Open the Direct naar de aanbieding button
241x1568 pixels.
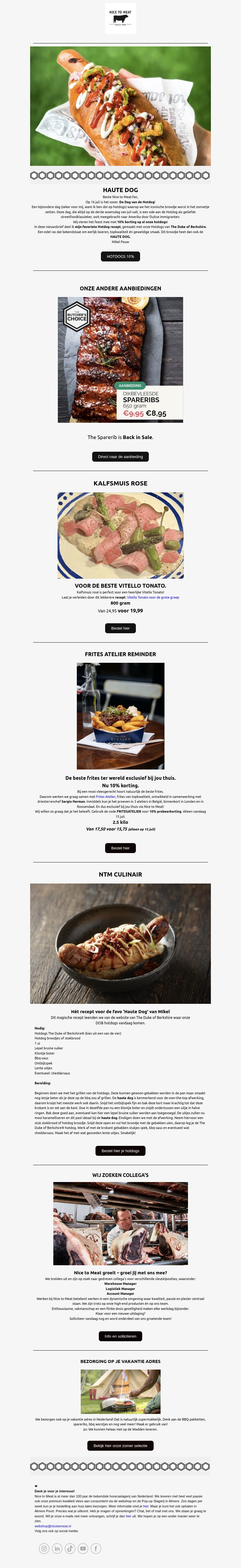pyautogui.click(x=120, y=457)
